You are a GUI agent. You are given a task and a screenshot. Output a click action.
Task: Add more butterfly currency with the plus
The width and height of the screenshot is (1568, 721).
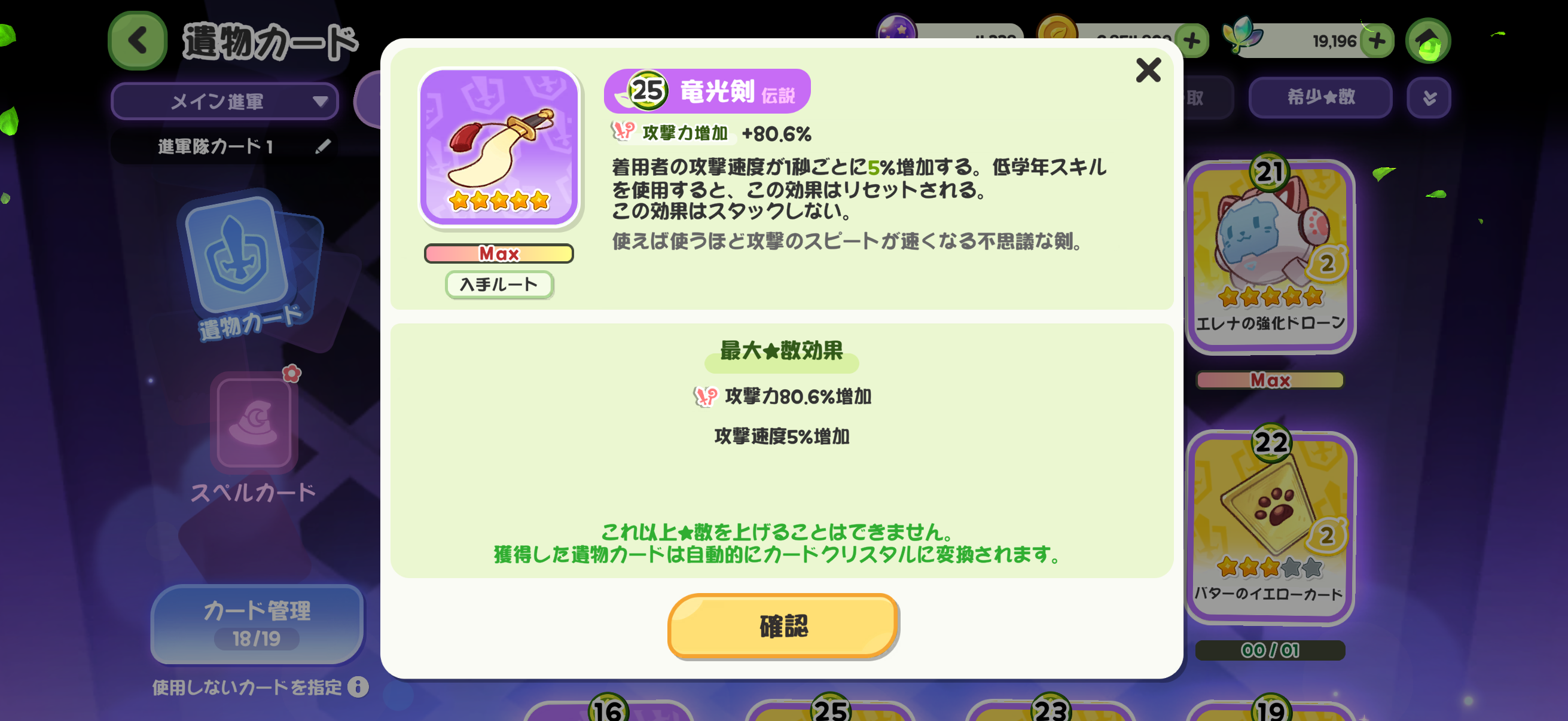pos(1376,41)
